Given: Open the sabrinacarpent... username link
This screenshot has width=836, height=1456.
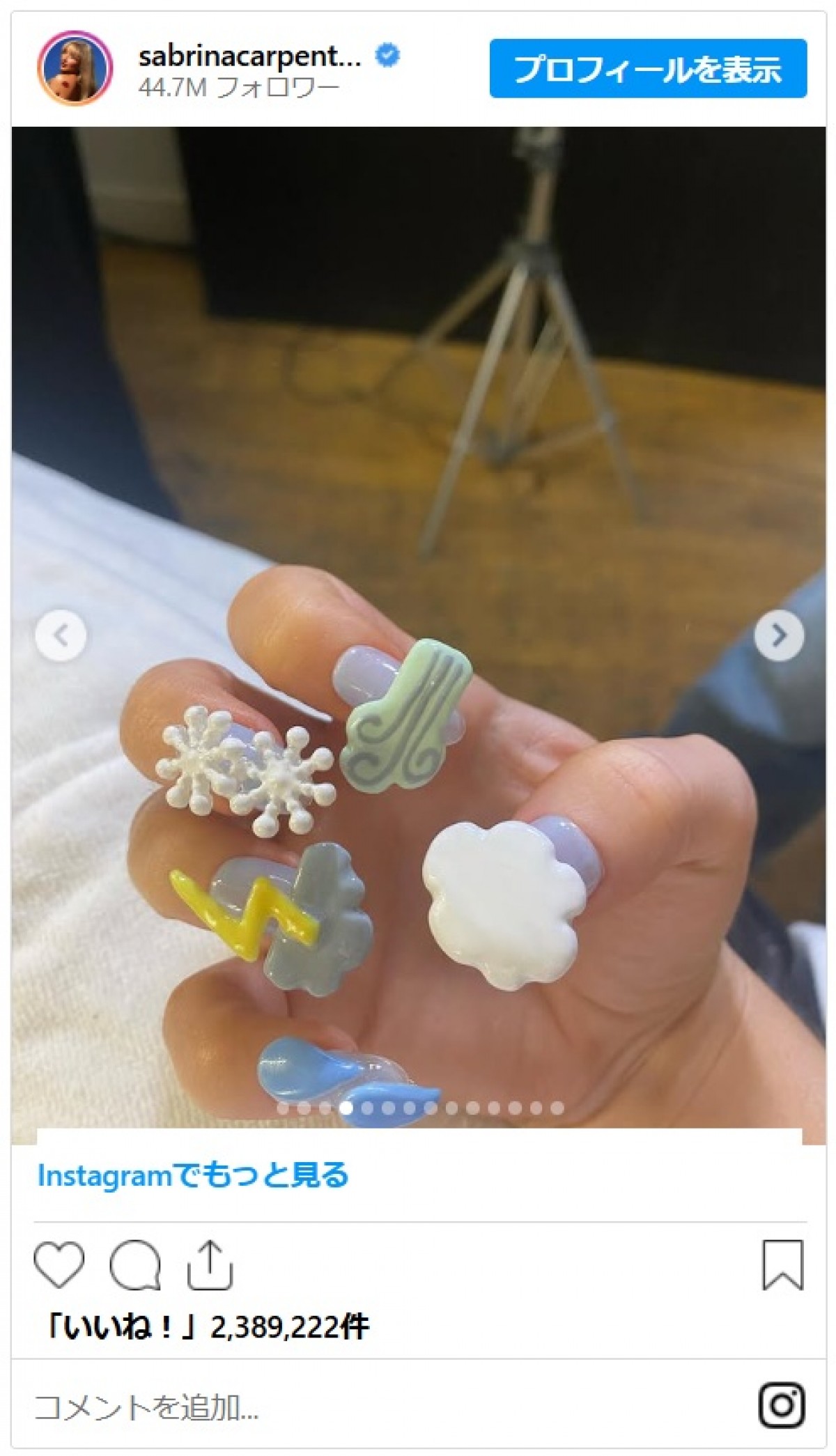Looking at the screenshot, I should point(249,56).
